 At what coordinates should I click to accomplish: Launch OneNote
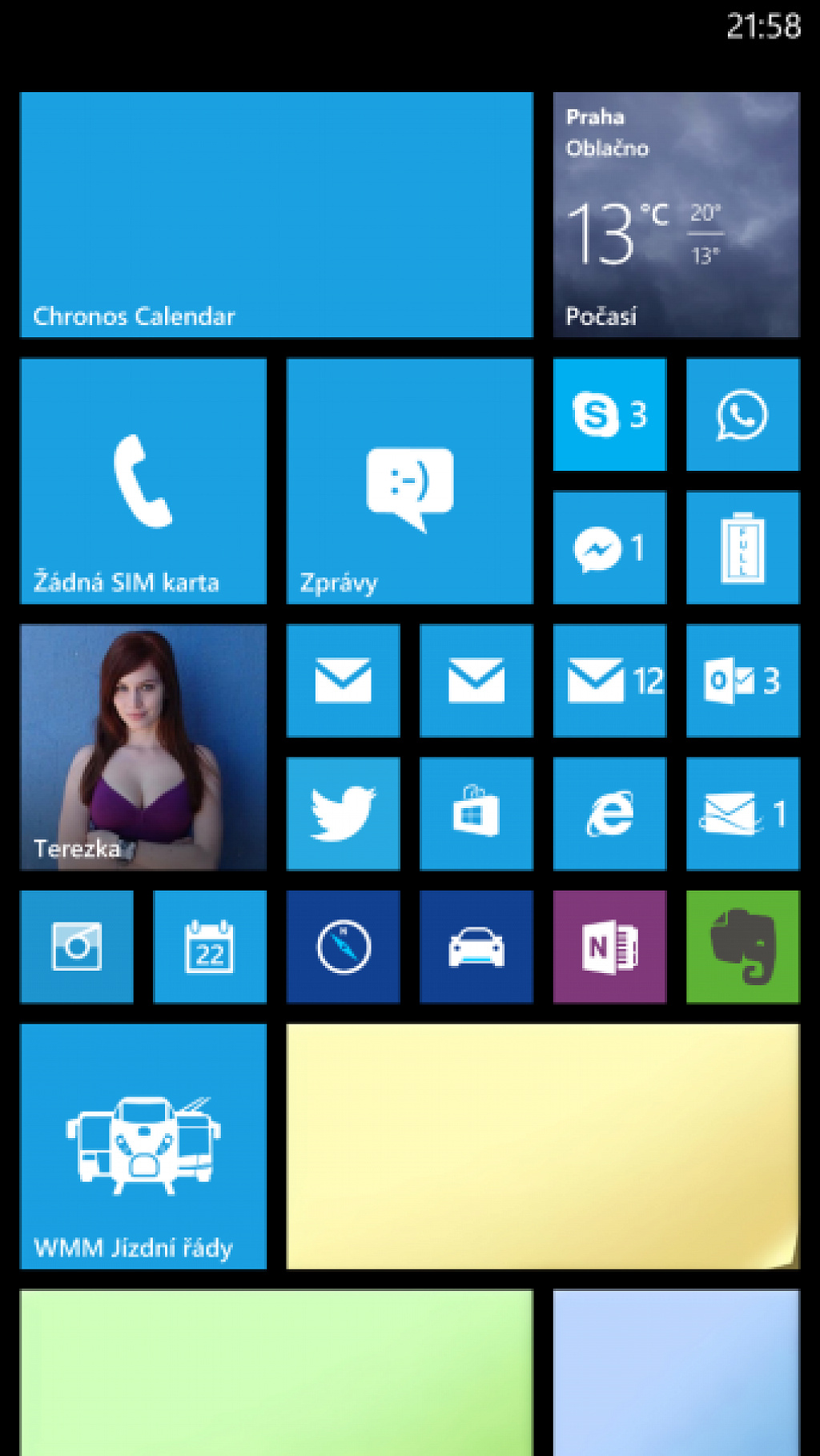pyautogui.click(x=609, y=947)
